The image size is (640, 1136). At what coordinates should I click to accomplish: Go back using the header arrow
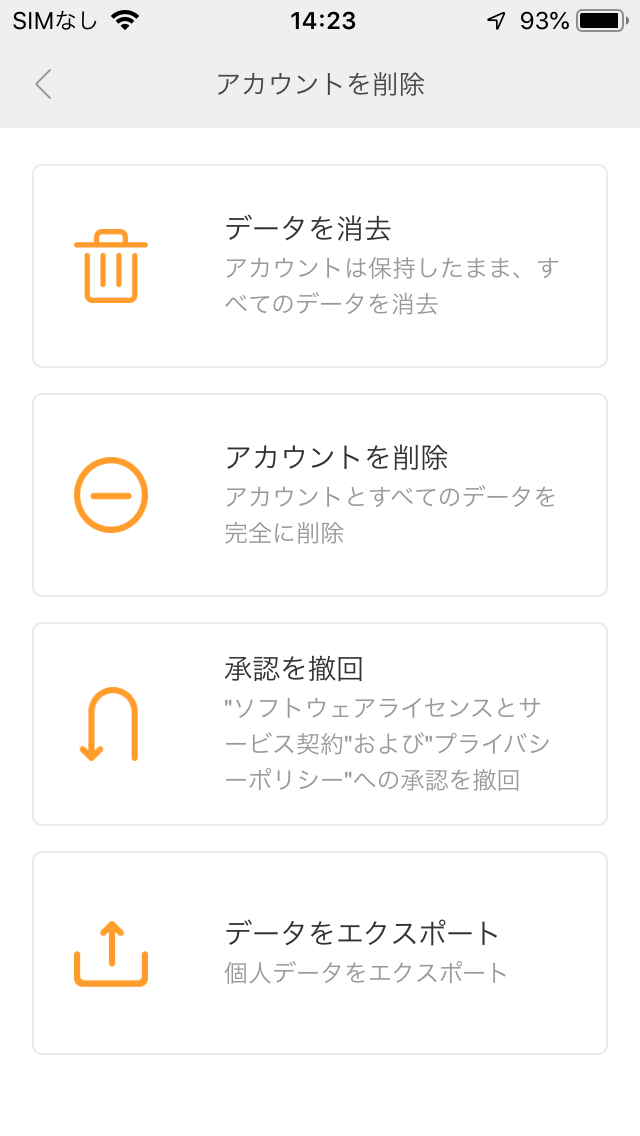43,84
